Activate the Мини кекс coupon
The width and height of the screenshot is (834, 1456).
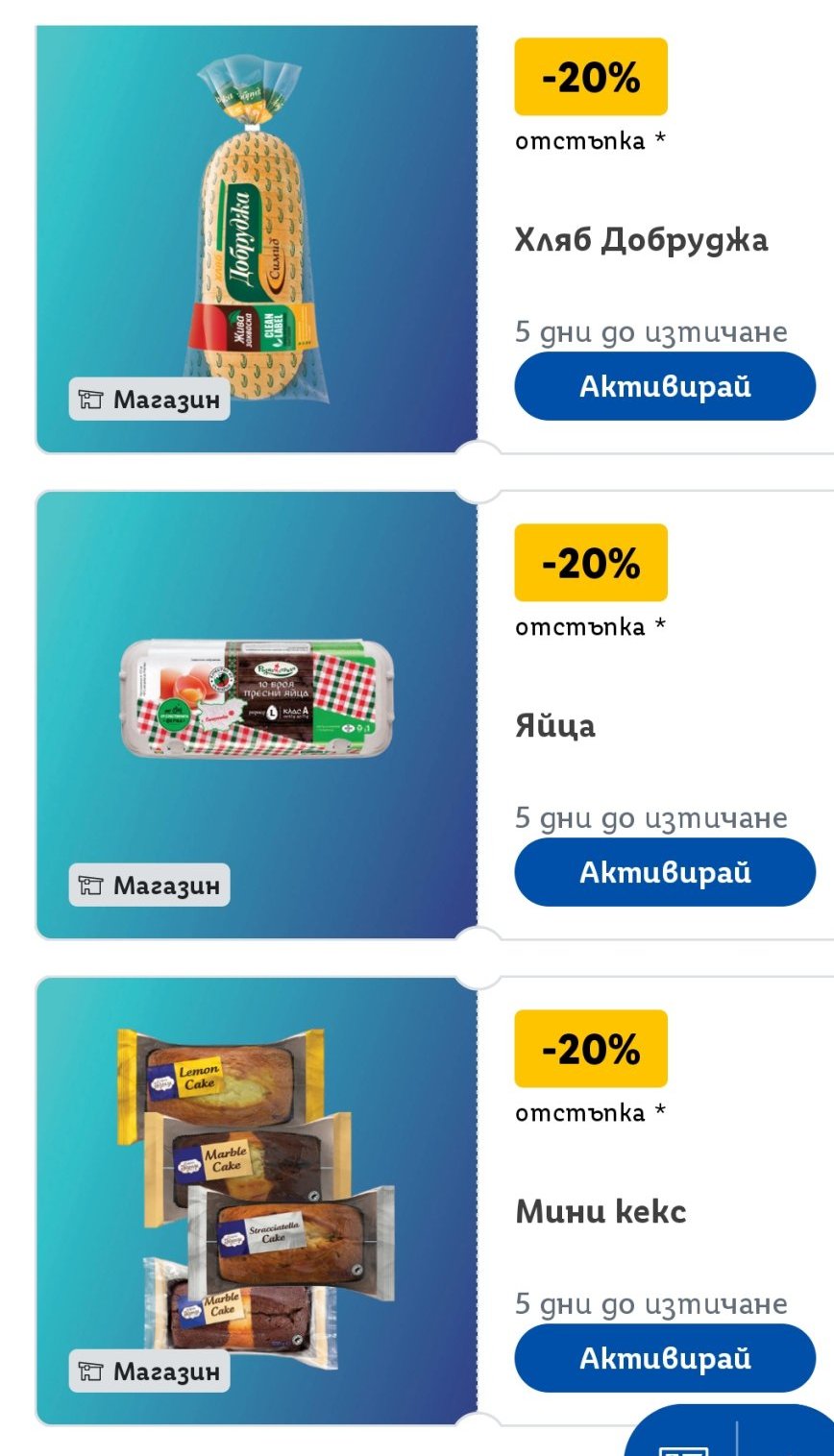(665, 1358)
